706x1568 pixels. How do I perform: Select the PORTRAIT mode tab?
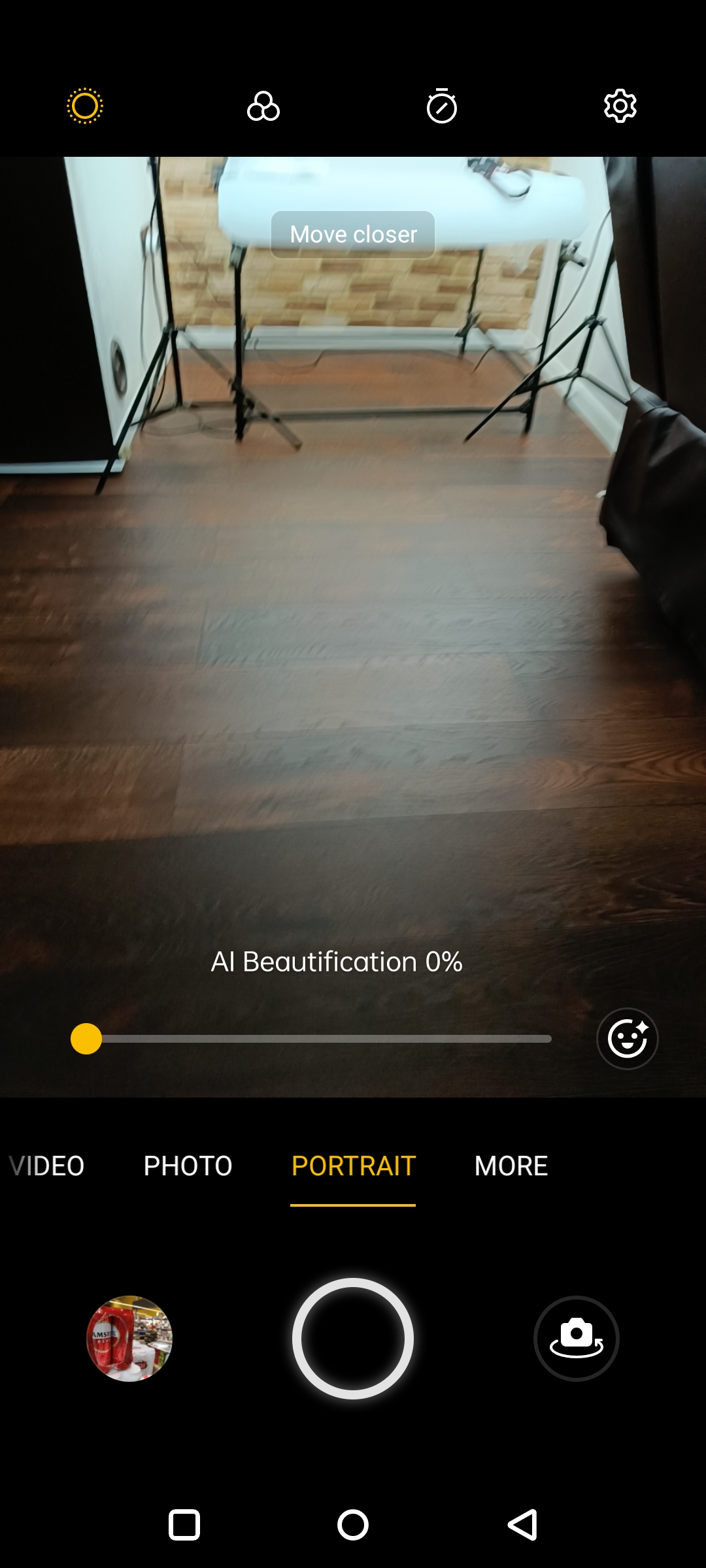353,1166
